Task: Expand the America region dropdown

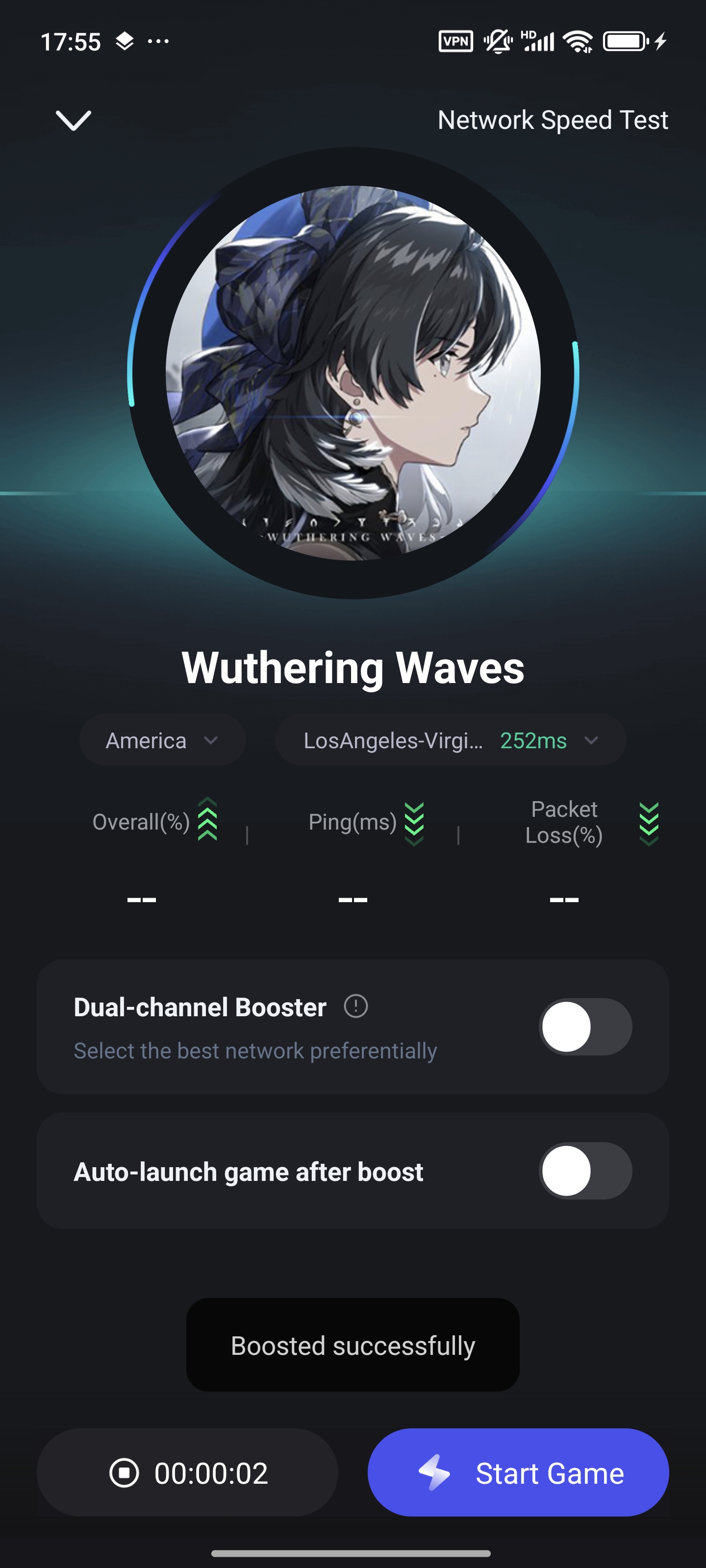Action: tap(162, 740)
